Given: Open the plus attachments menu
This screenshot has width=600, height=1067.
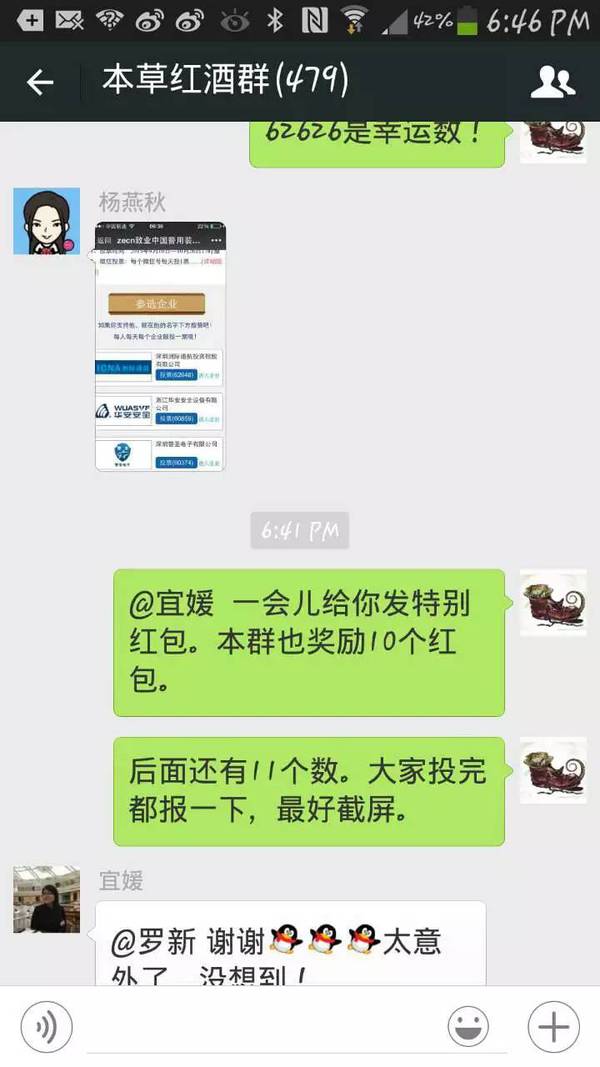Looking at the screenshot, I should pyautogui.click(x=553, y=1027).
